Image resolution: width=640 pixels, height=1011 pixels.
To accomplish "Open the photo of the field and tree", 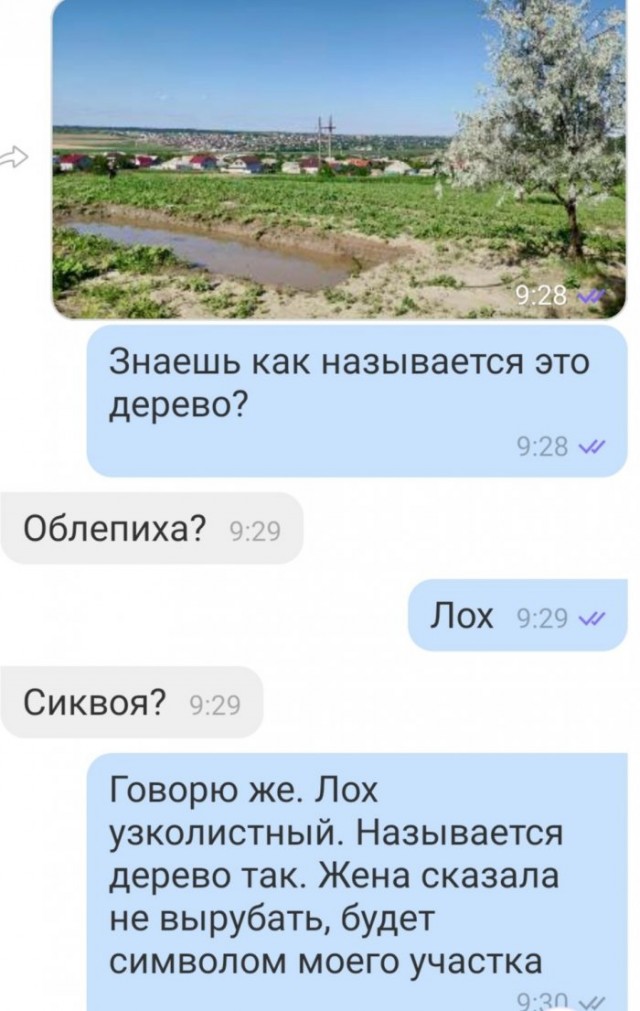I will pos(338,159).
